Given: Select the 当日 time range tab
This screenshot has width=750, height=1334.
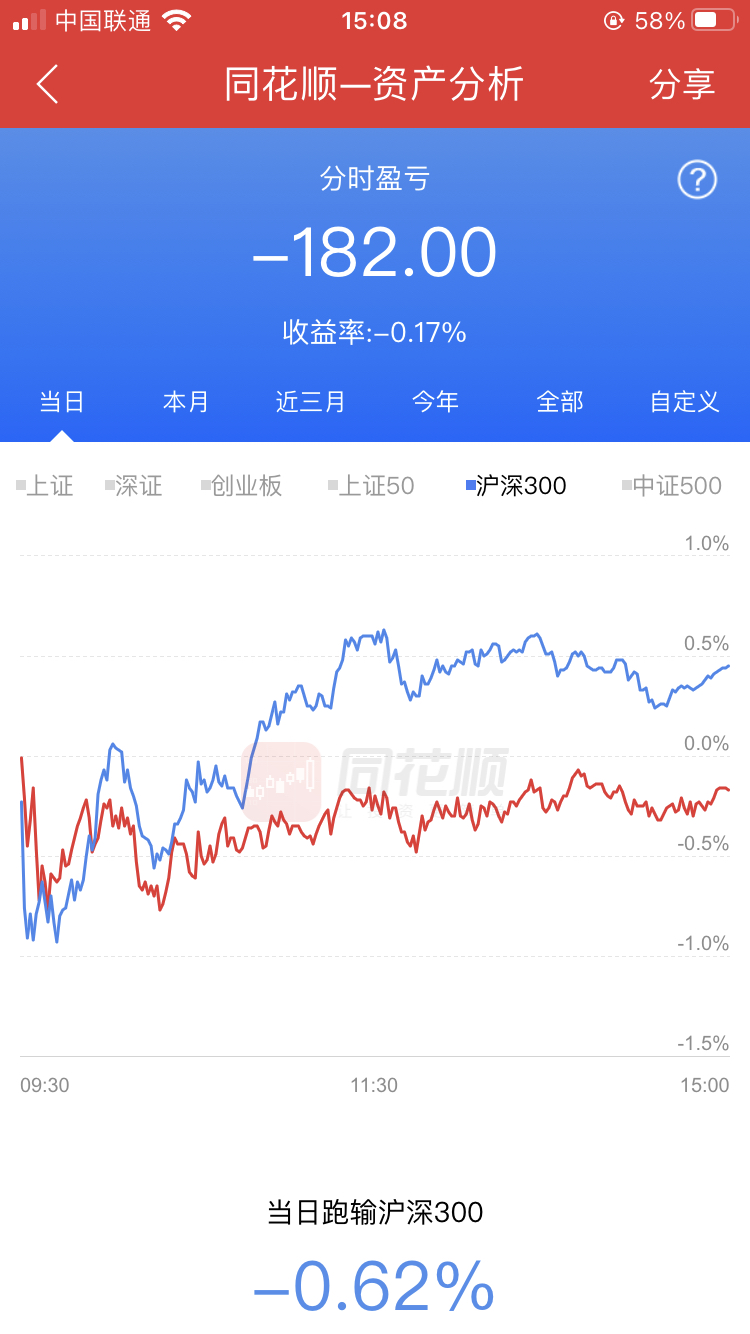Looking at the screenshot, I should click(62, 402).
